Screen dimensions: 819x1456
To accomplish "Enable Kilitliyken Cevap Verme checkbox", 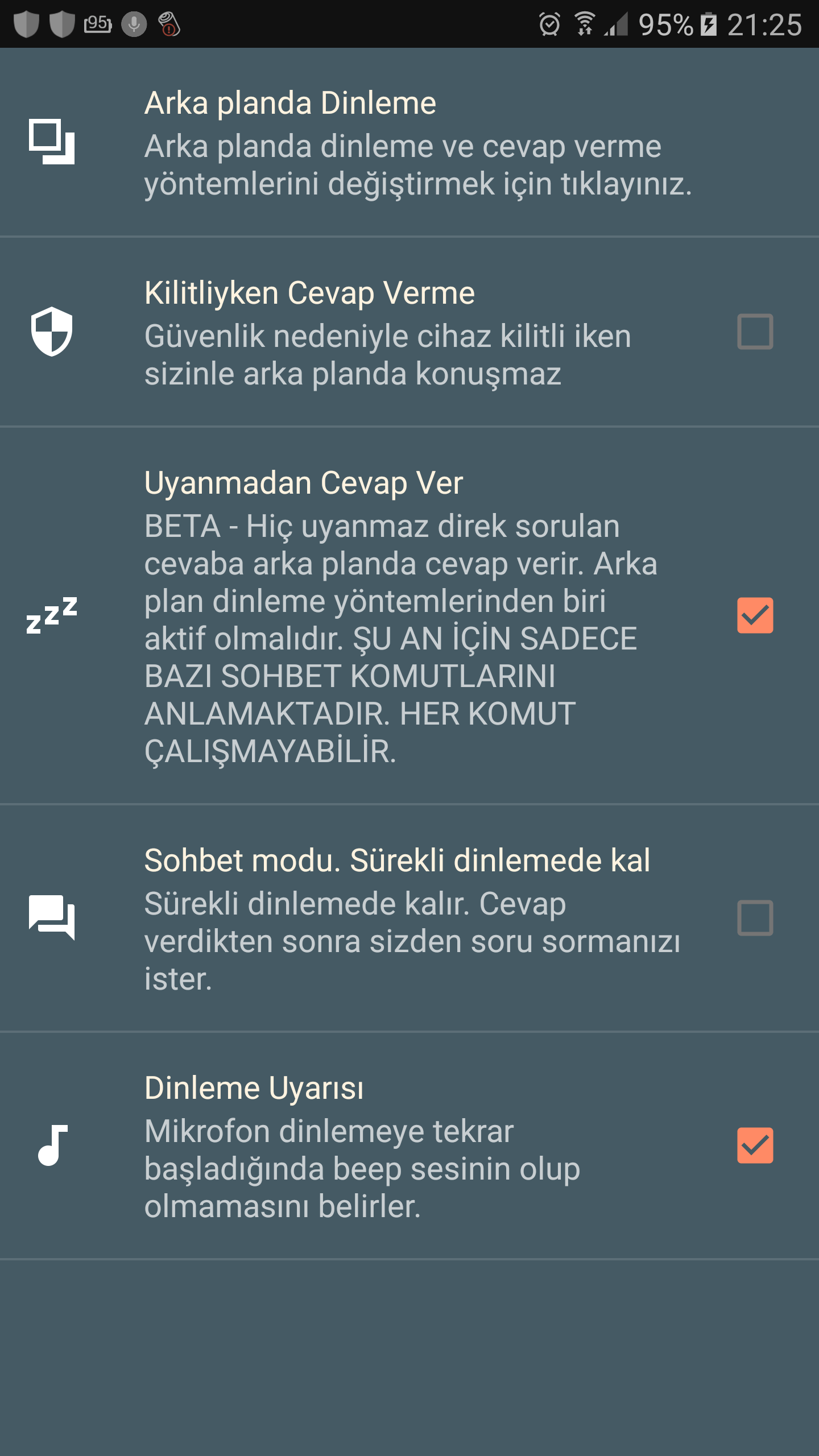I will (x=755, y=332).
